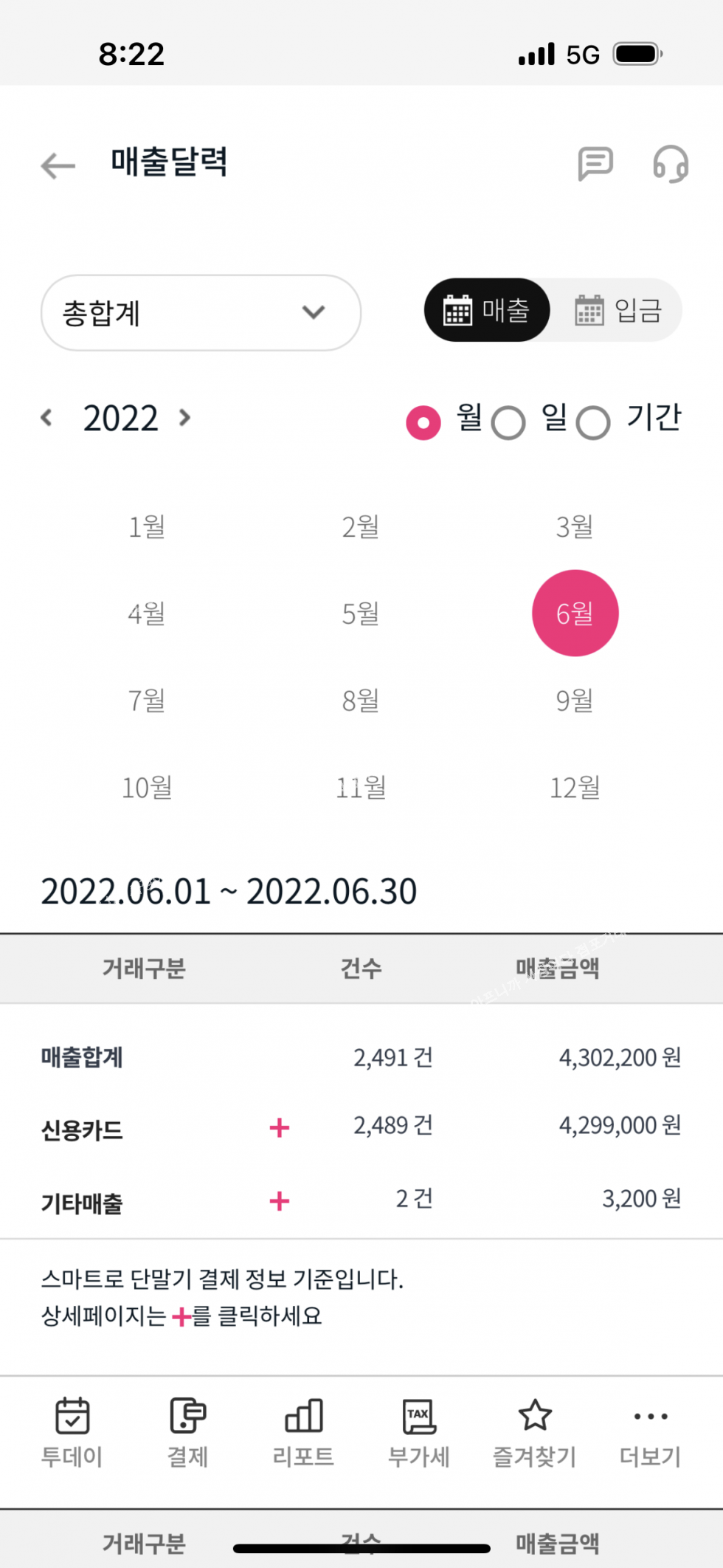Select 7월 from the months
This screenshot has height=1568, width=723.
click(x=147, y=700)
